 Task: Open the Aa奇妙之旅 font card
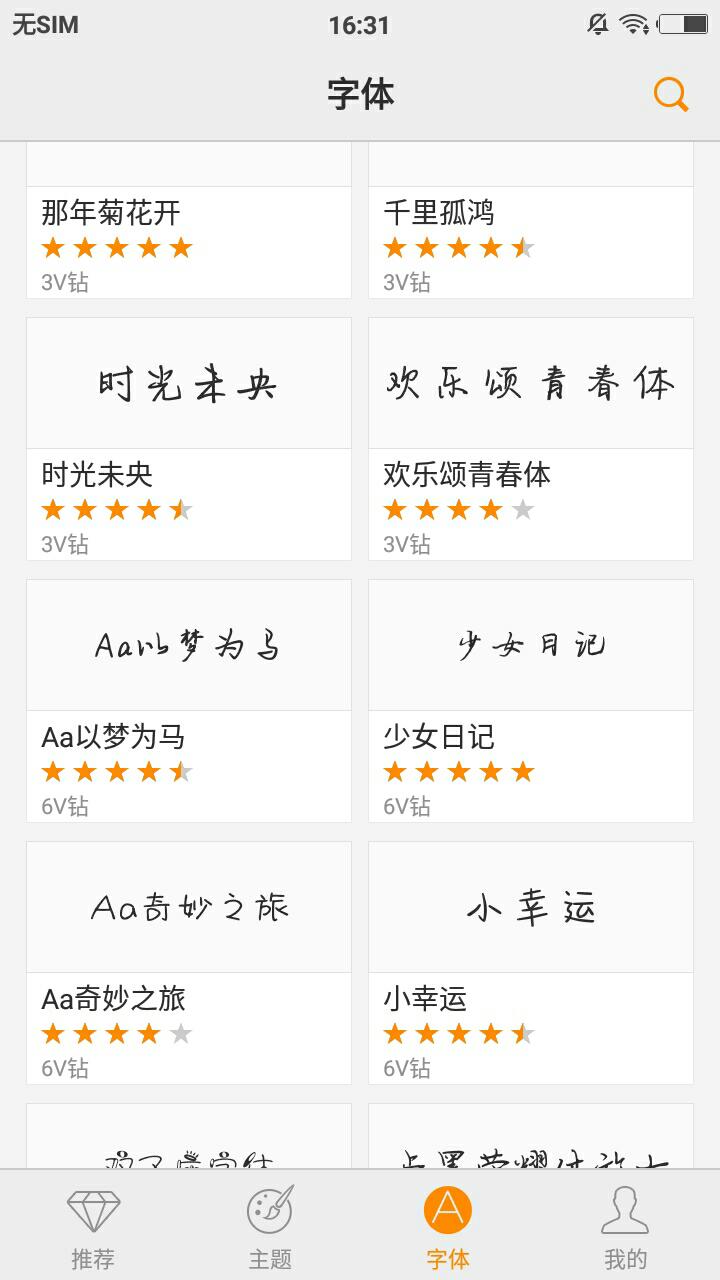pyautogui.click(x=189, y=963)
